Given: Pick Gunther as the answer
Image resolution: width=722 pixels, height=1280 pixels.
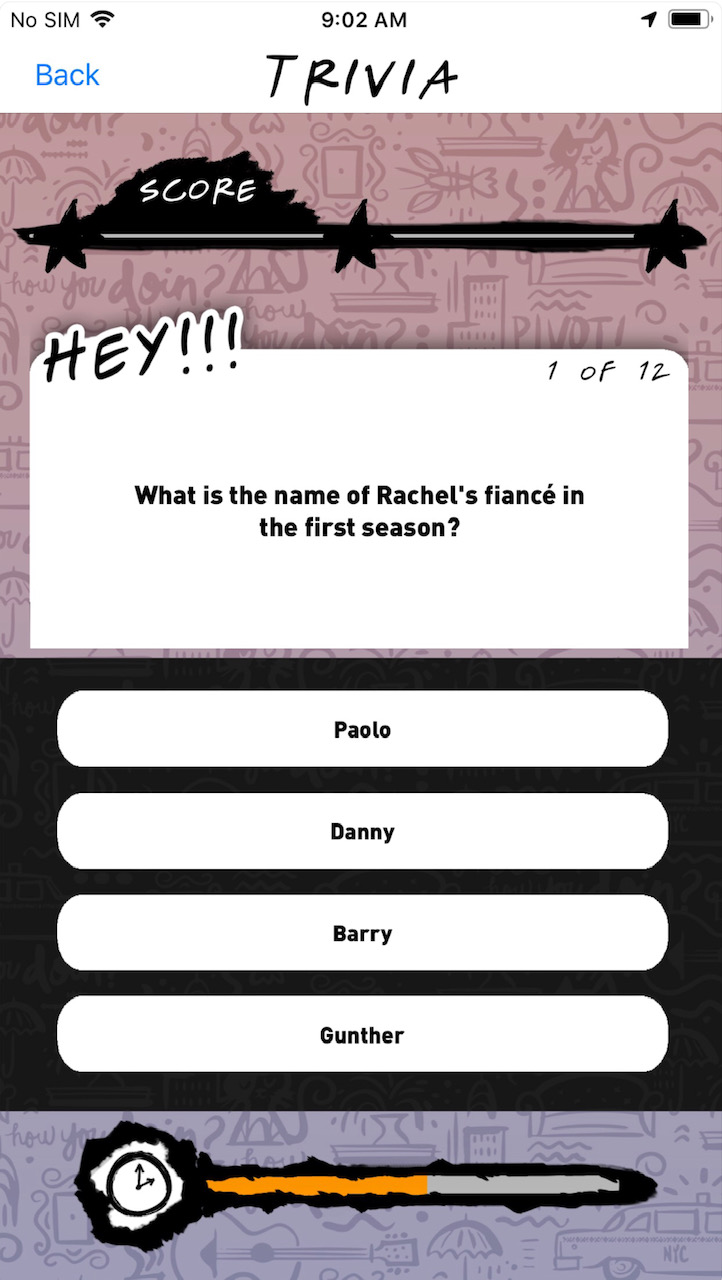Looking at the screenshot, I should coord(362,1034).
